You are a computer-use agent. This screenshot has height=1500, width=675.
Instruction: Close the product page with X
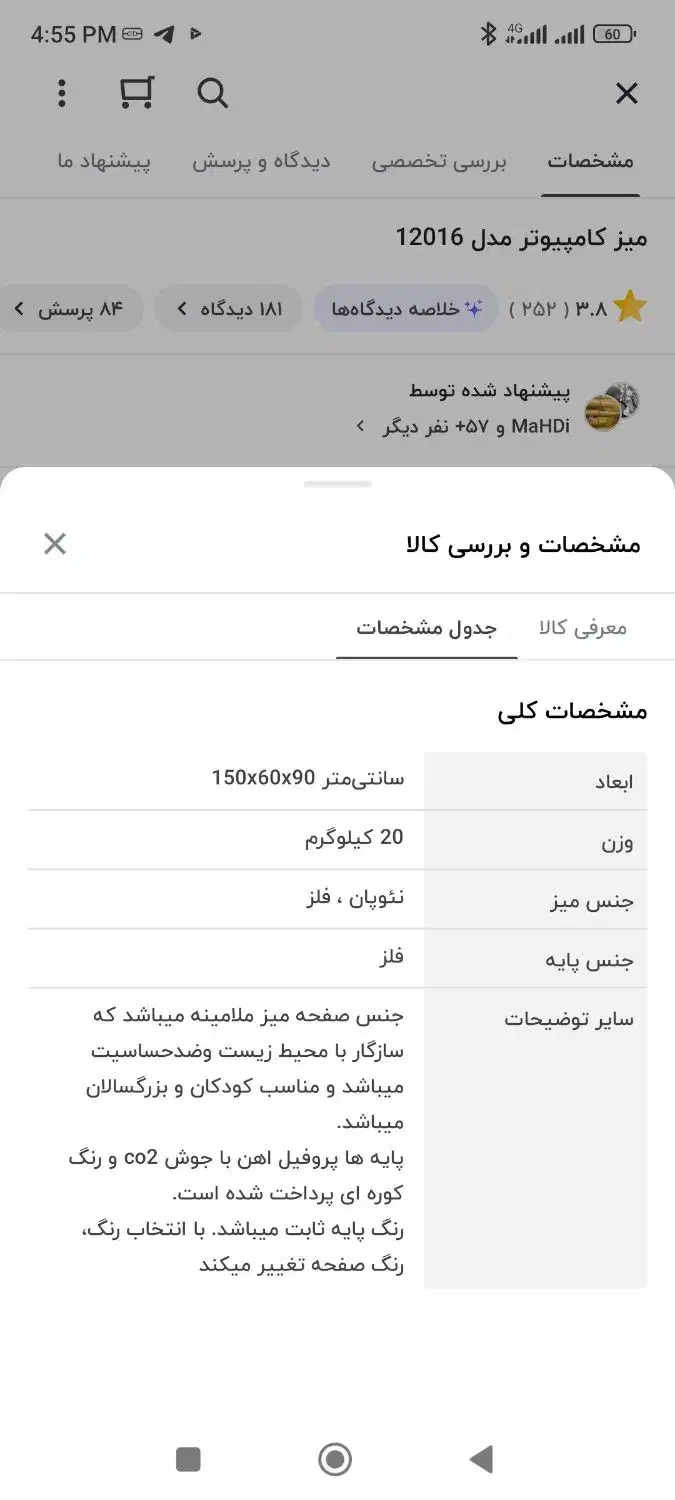pyautogui.click(x=626, y=94)
